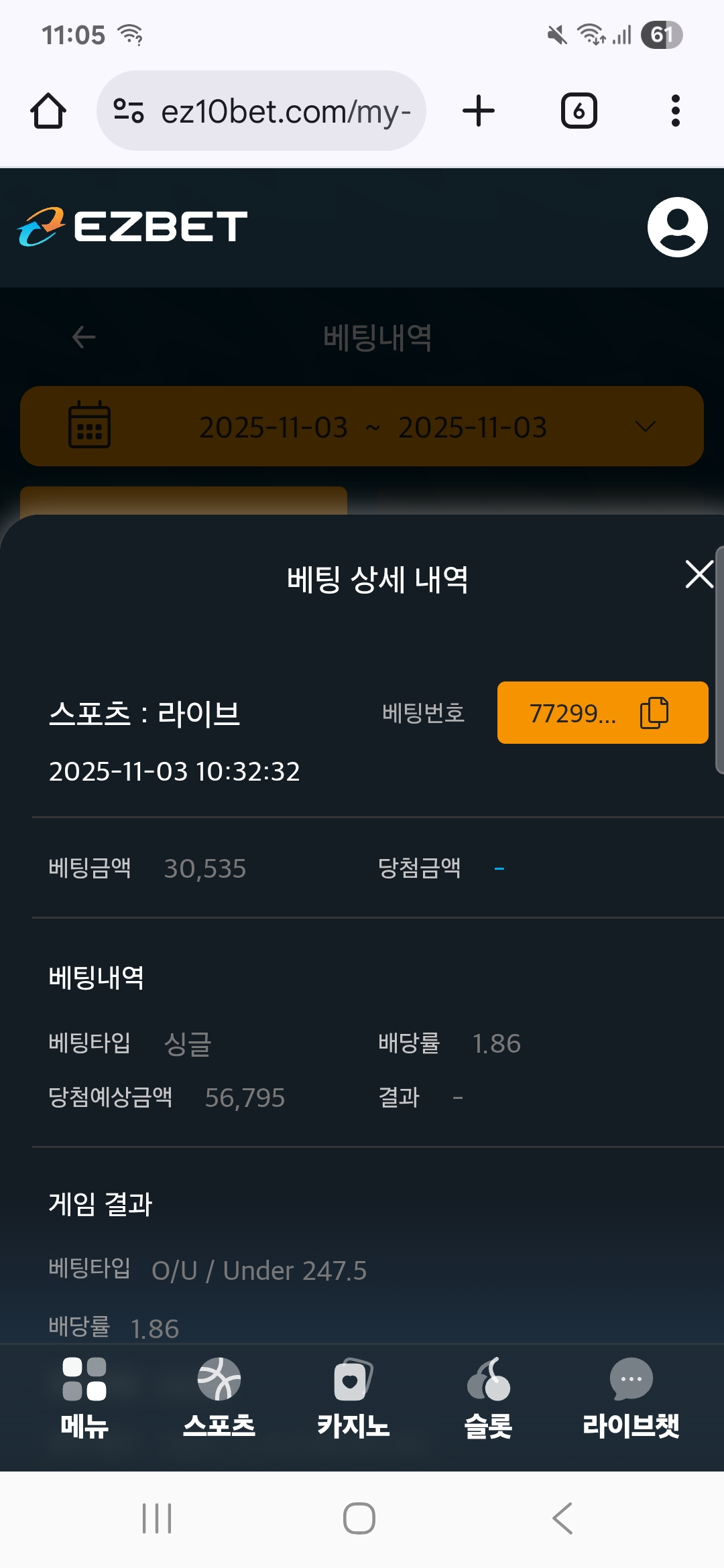The image size is (724, 1568).
Task: Open 라이브챗 support
Action: click(630, 1398)
